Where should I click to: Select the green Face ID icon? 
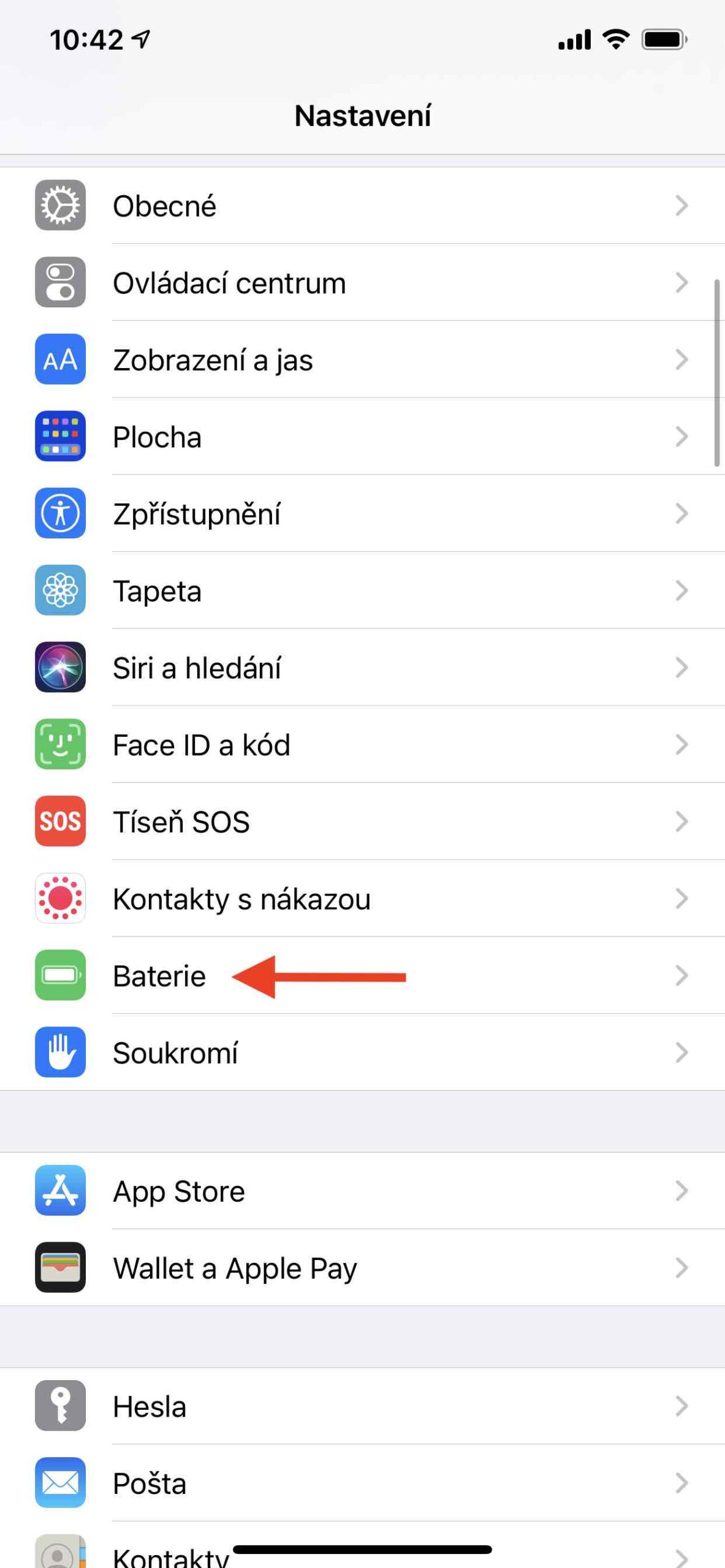[60, 745]
